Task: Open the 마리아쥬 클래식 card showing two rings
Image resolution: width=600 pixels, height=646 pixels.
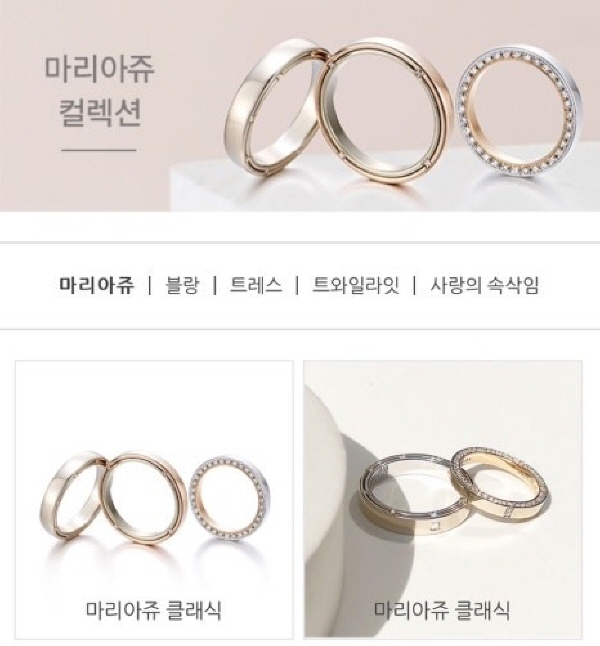Action: 443,499
